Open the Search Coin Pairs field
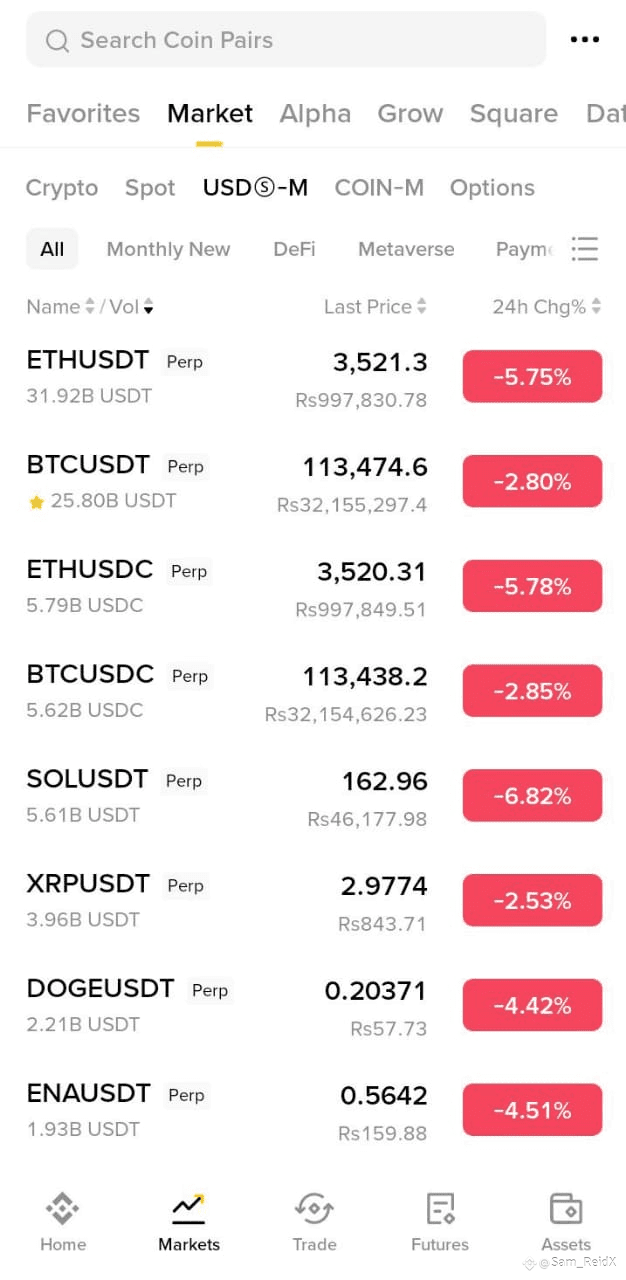The width and height of the screenshot is (626, 1280). (286, 40)
